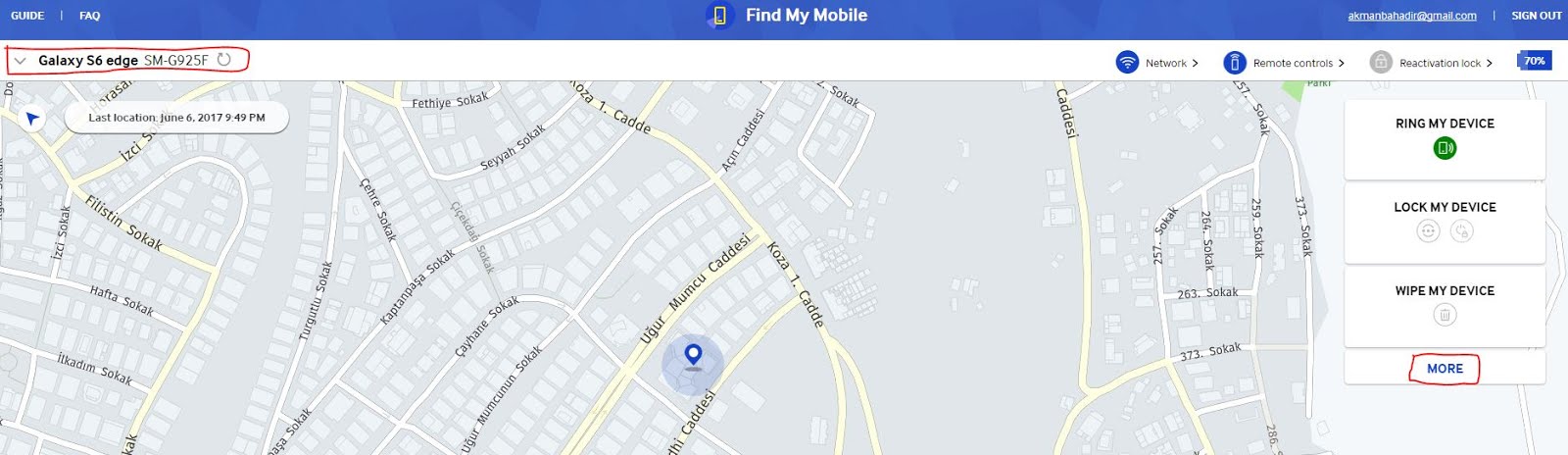Screen dimensions: 1568x455
Task: Tap the locate arrow beside Last location
Action: click(x=32, y=119)
